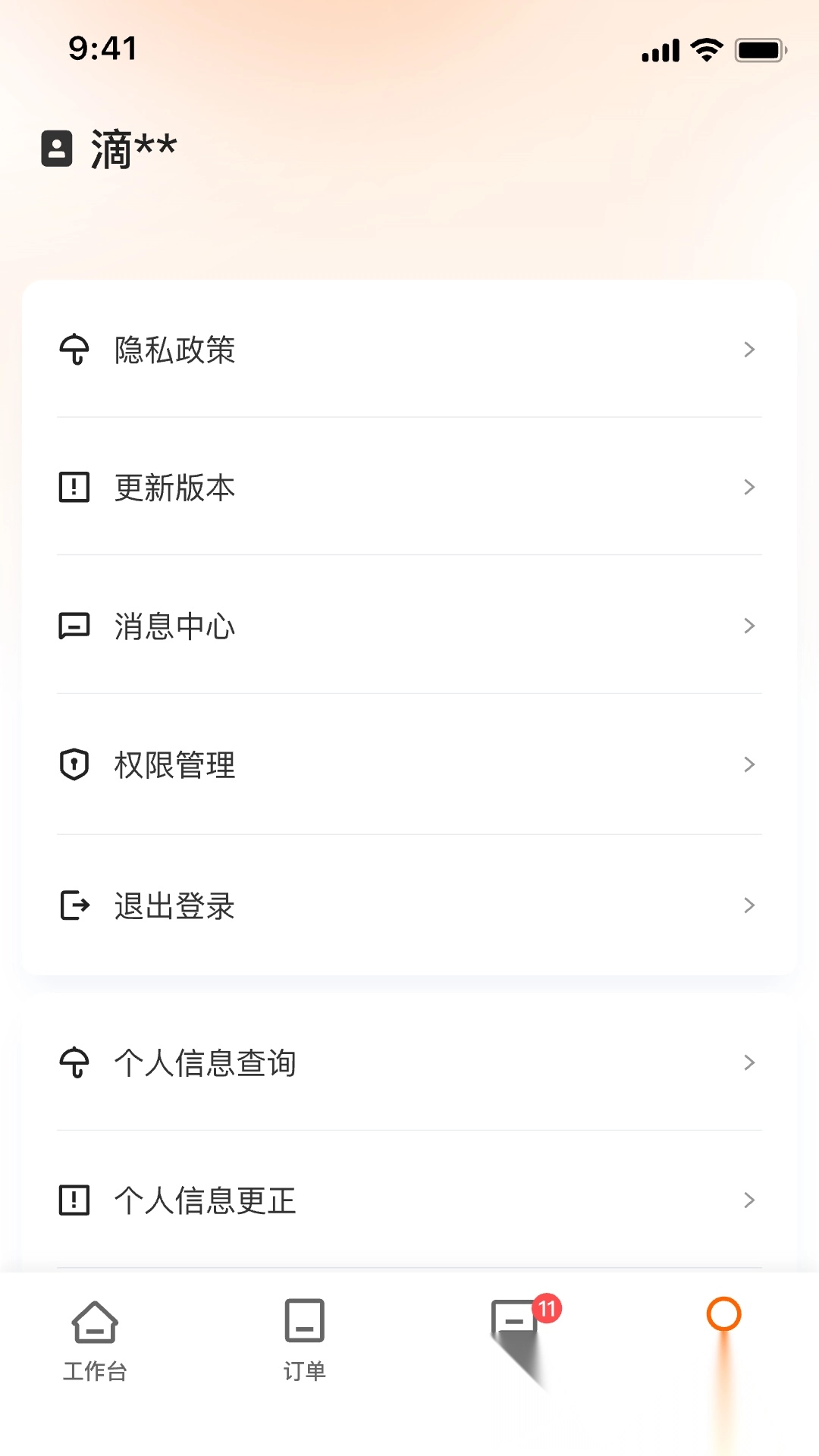This screenshot has width=819, height=1456.
Task: Open 个人信息查询 personal info query
Action: point(409,1062)
